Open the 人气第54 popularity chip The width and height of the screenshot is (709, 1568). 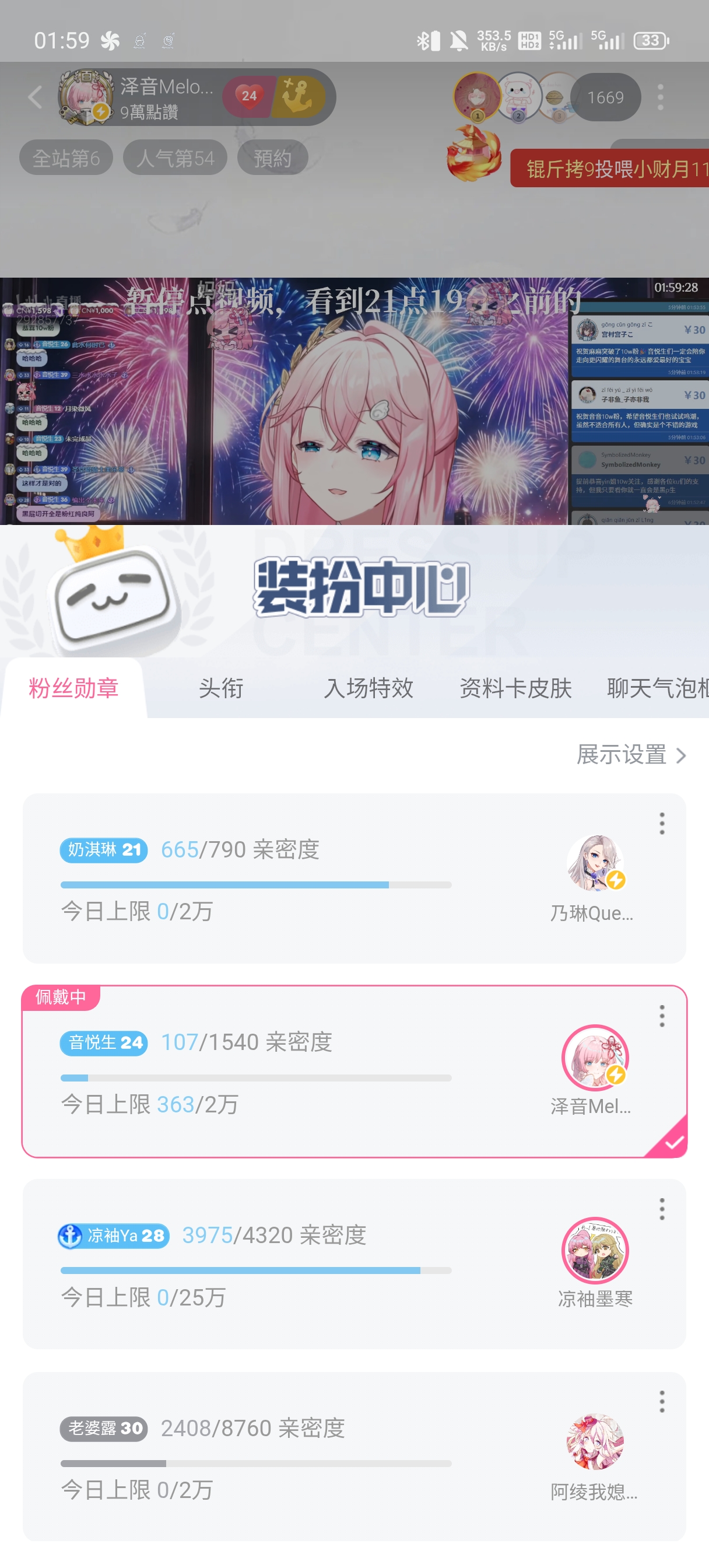coord(175,158)
